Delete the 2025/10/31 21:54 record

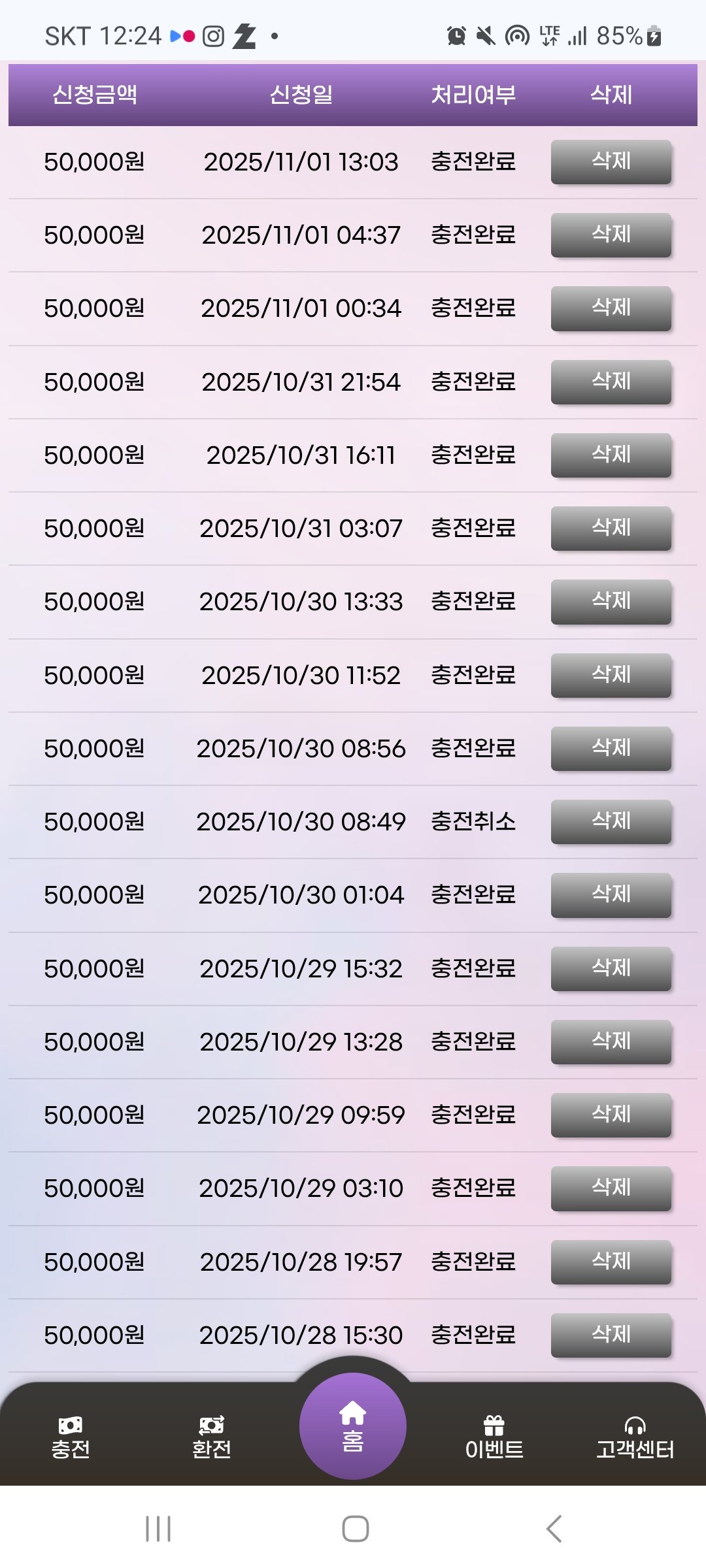(x=611, y=382)
